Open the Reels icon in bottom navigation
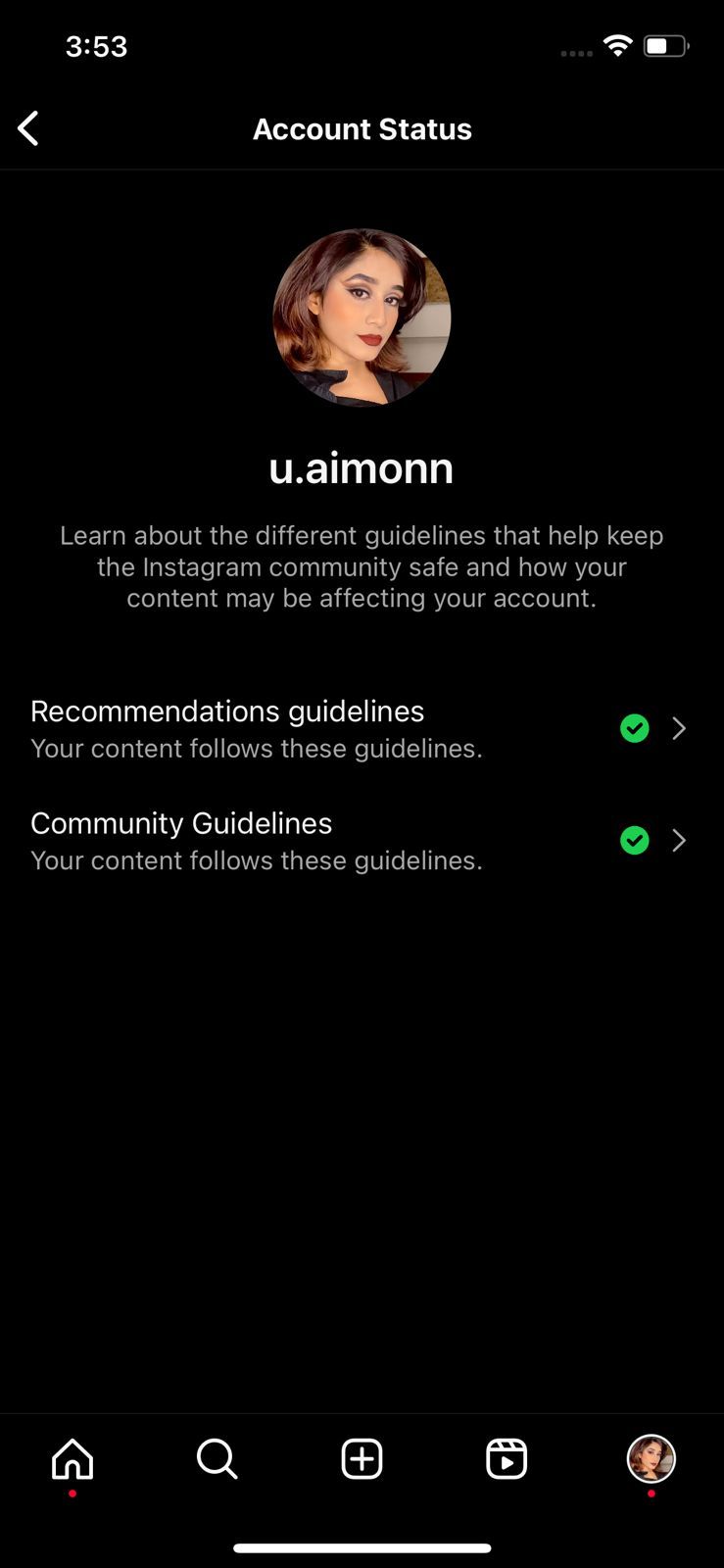This screenshot has height=1568, width=724. (507, 1458)
